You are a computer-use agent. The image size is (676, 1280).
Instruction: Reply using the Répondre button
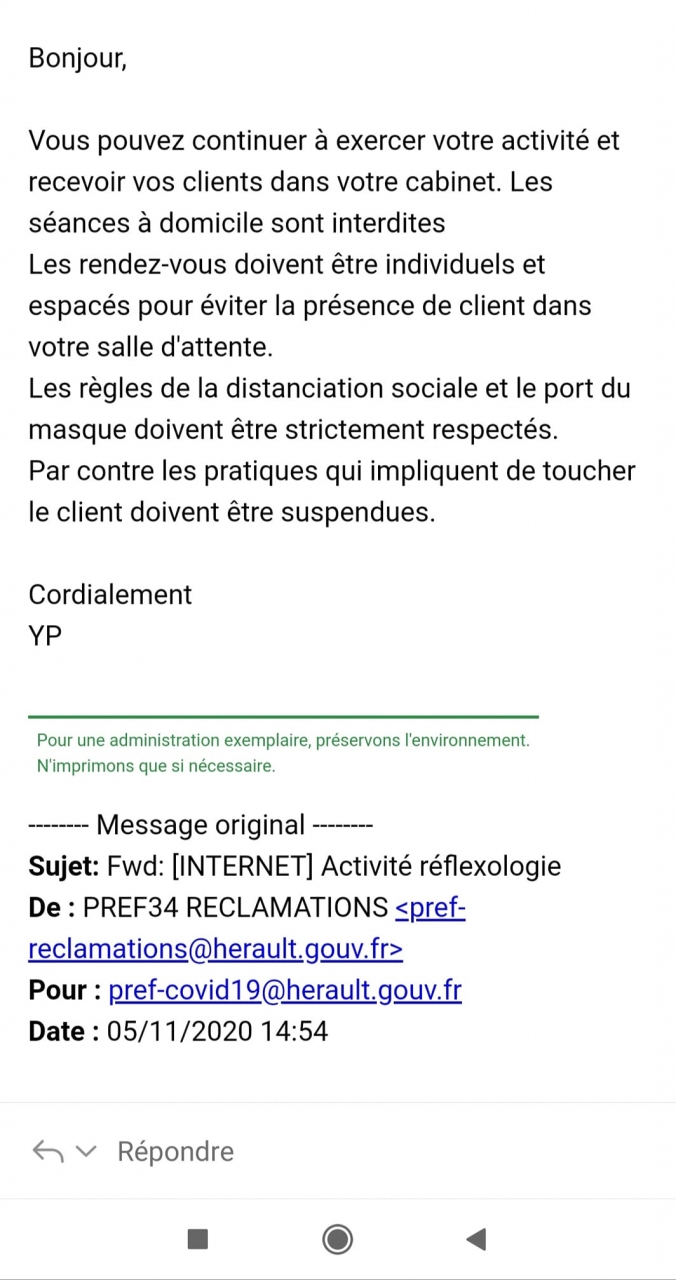175,1151
